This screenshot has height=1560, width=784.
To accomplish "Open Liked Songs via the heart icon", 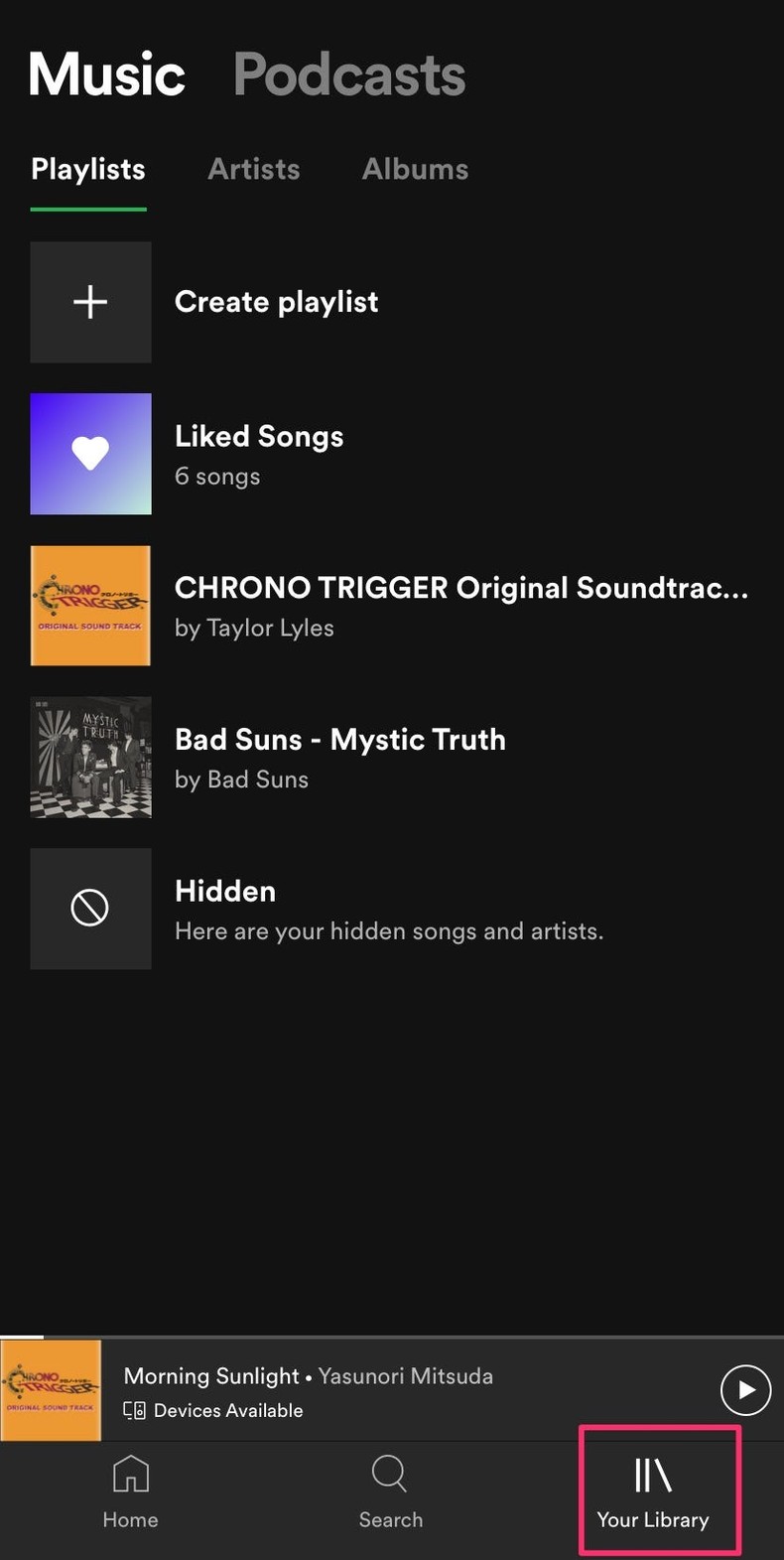I will pyautogui.click(x=90, y=454).
